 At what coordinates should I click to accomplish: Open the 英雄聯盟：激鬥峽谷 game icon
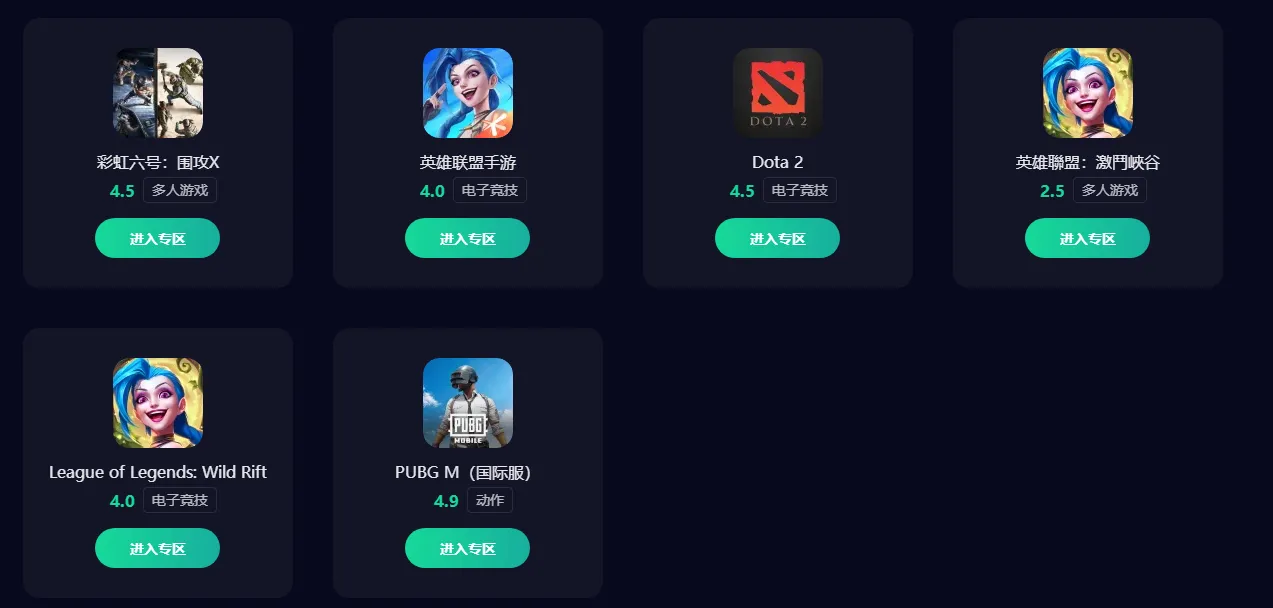click(1088, 93)
